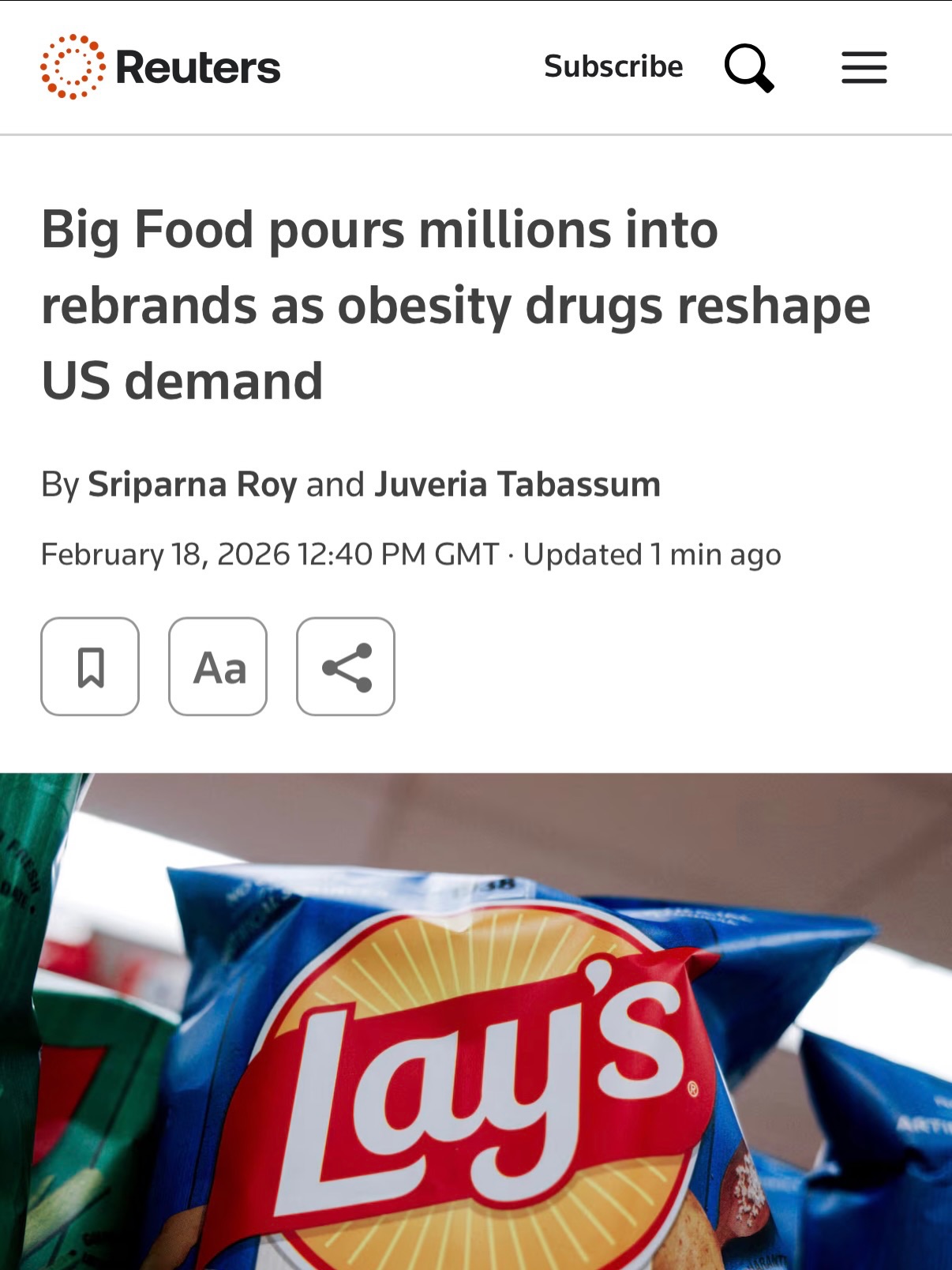Screen dimensions: 952x1270
Task: Open Sriparna Roy's author page
Action: tap(194, 485)
